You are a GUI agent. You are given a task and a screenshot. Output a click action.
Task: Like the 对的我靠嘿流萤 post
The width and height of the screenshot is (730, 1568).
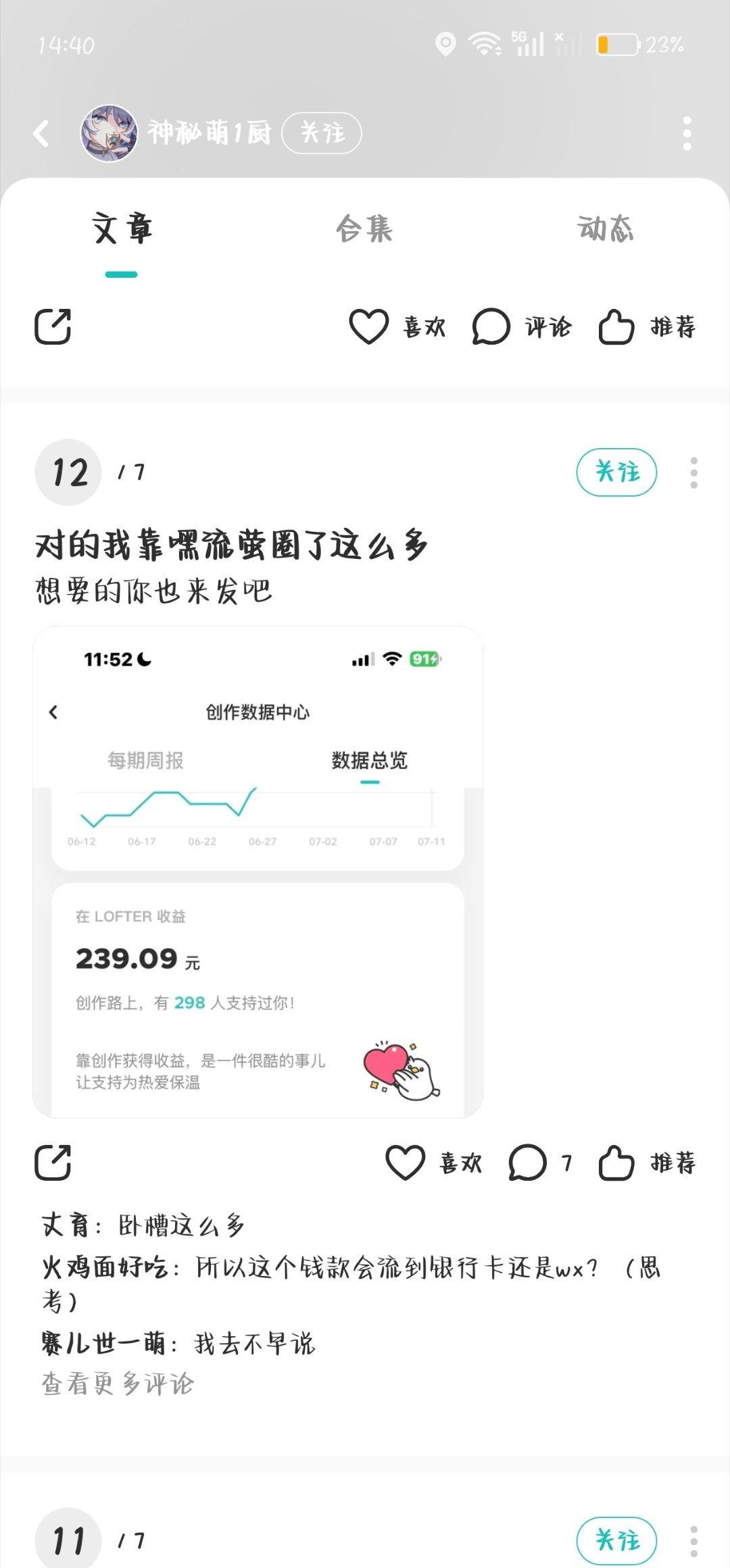[x=433, y=1162]
